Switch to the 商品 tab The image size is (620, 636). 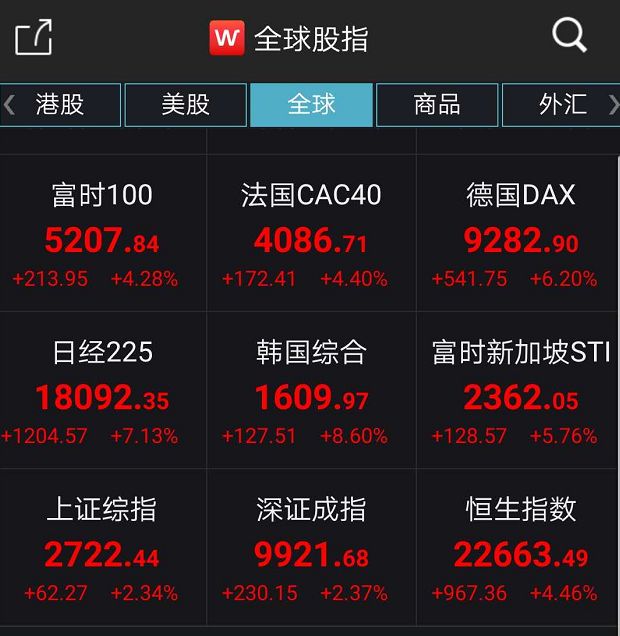click(x=437, y=105)
